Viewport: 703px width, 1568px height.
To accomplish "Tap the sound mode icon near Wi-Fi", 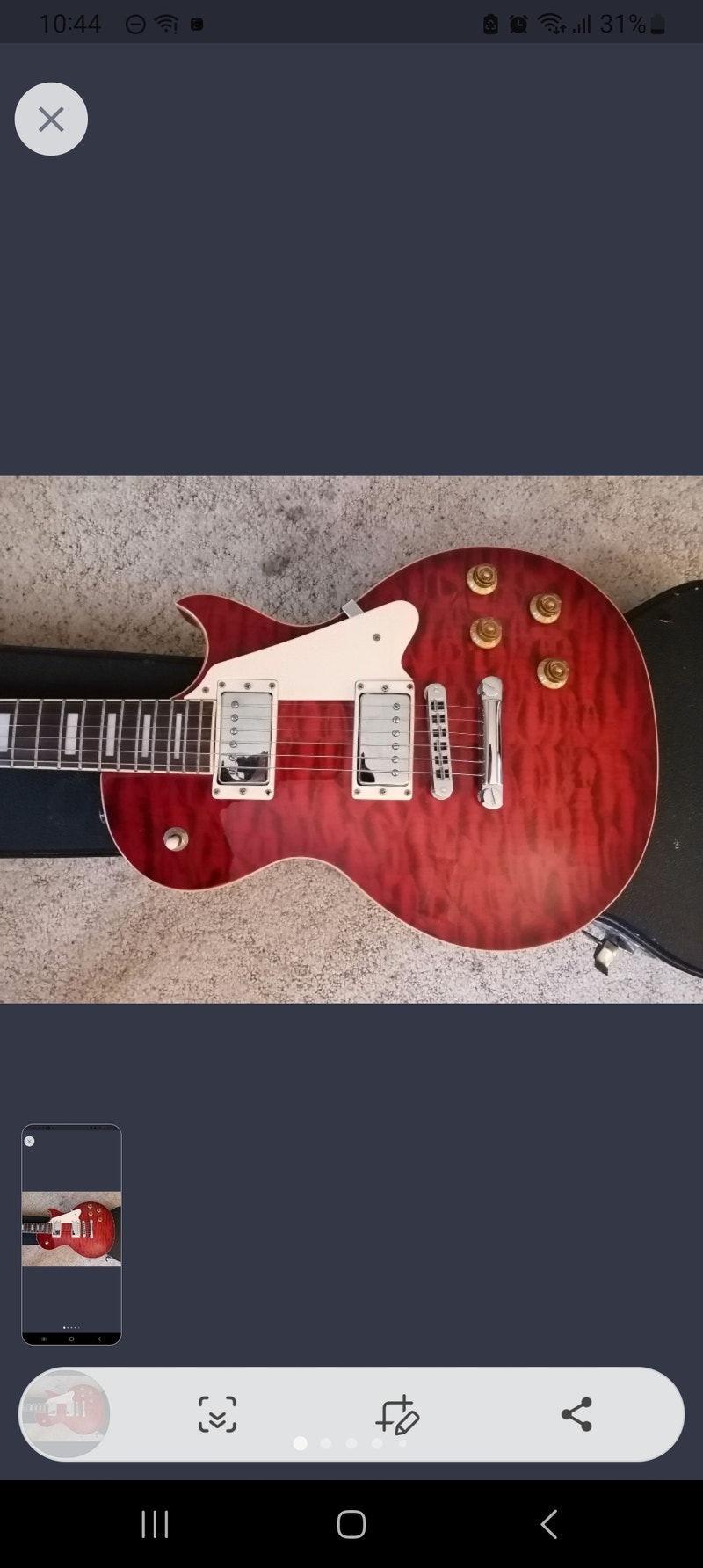I will (196, 24).
